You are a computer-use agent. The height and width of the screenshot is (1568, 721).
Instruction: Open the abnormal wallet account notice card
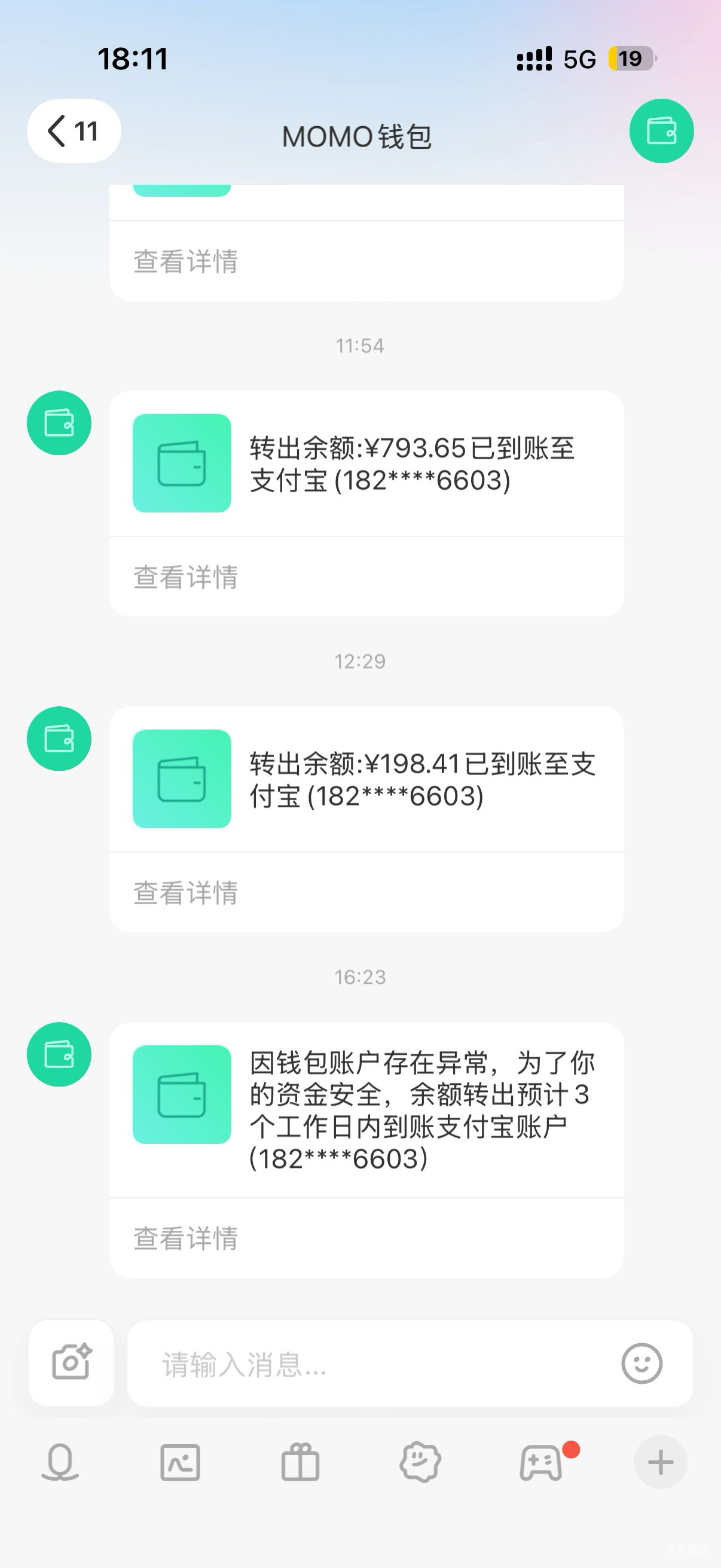[422, 1111]
